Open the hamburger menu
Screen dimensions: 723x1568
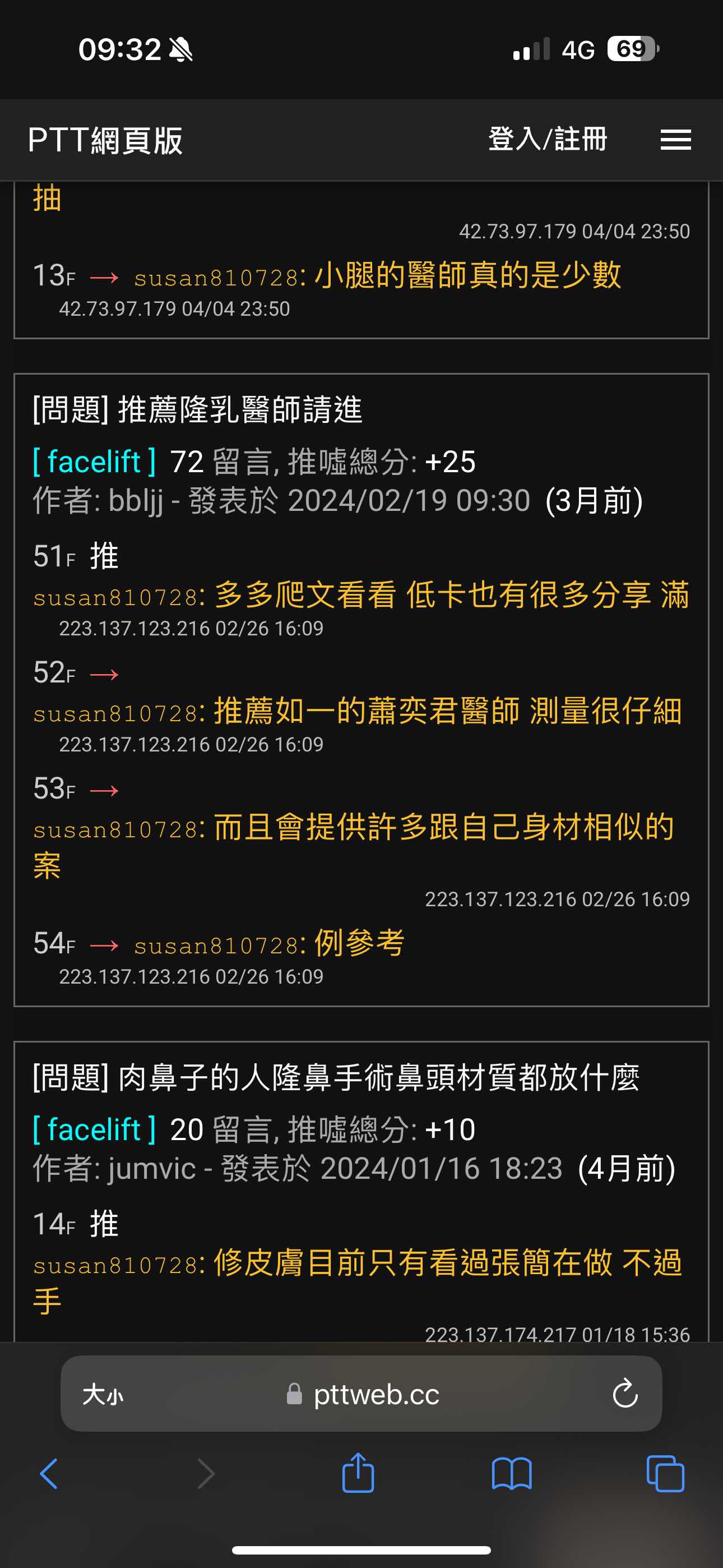coord(675,140)
